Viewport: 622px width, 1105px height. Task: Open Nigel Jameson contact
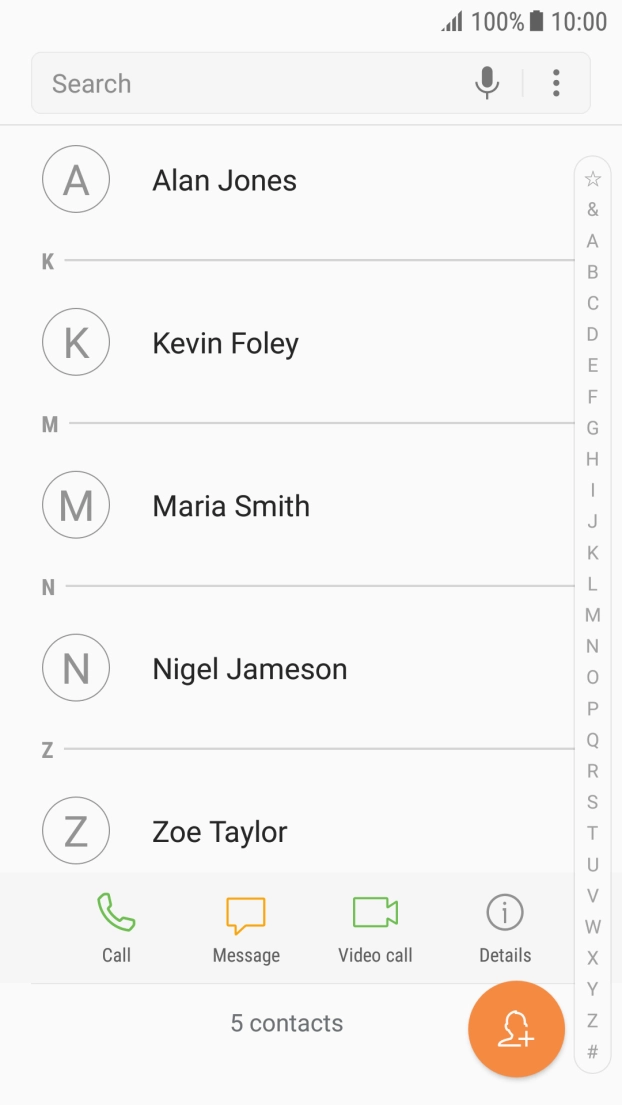(249, 670)
